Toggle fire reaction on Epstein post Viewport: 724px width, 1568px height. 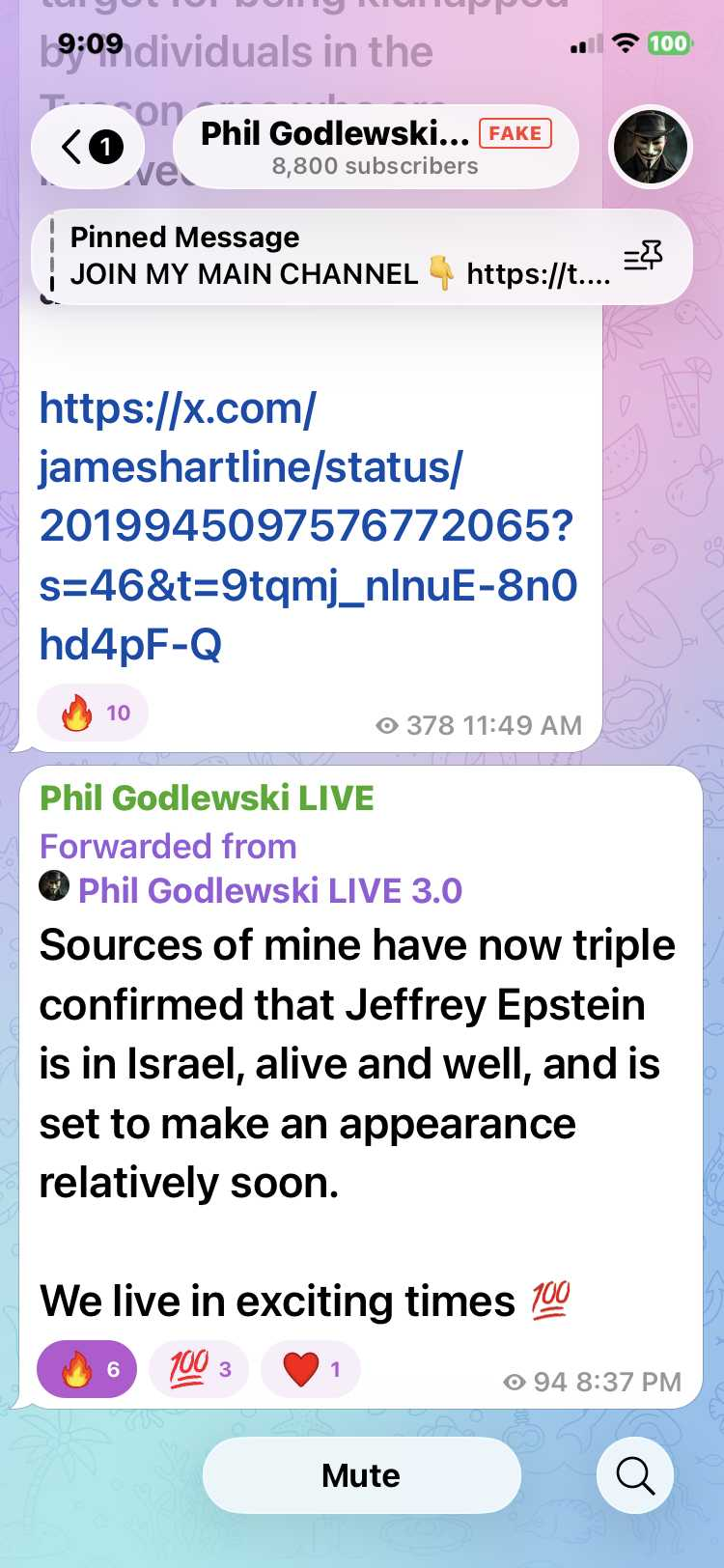[87, 1369]
